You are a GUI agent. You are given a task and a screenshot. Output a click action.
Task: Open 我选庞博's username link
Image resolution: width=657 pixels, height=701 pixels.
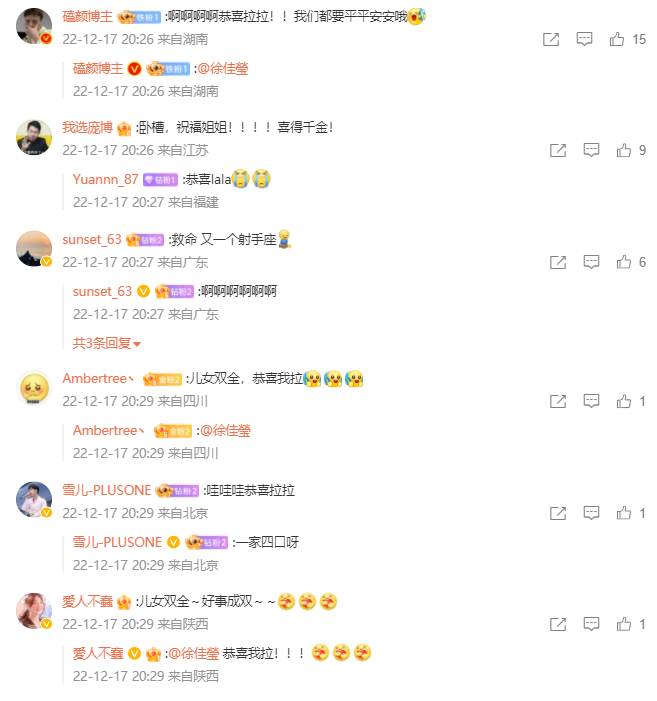tap(87, 127)
